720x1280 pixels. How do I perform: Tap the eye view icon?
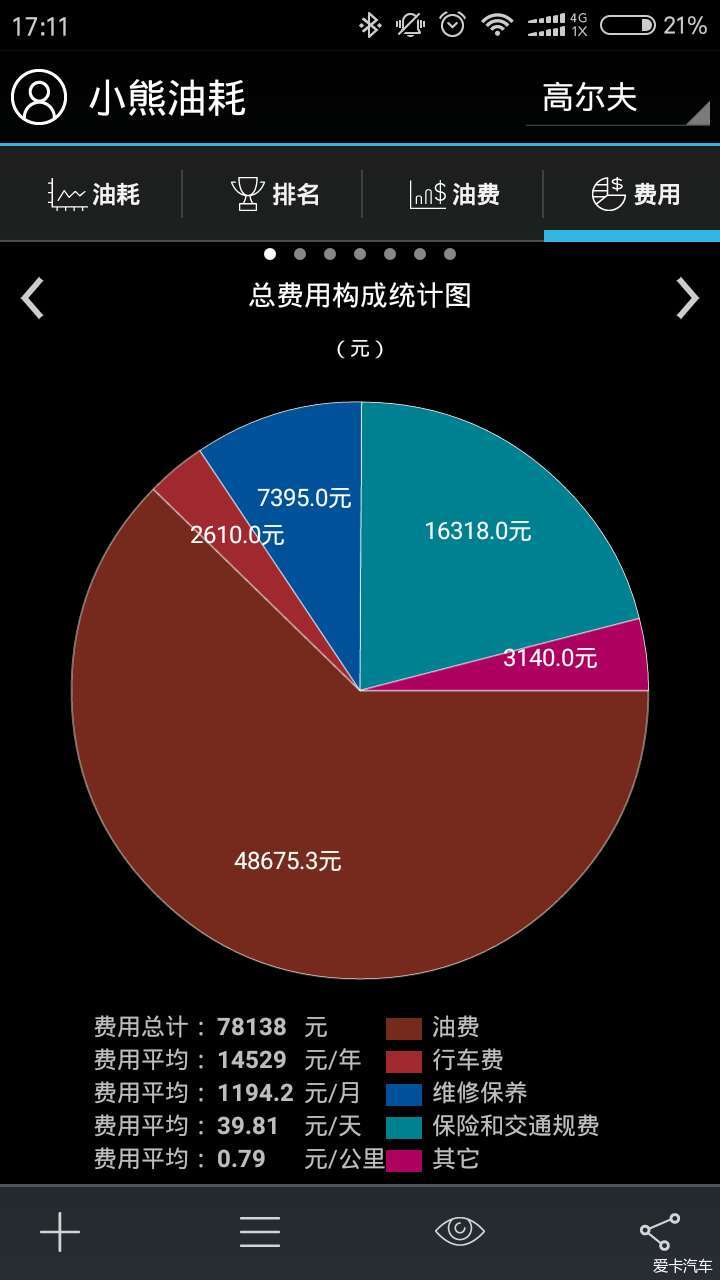(460, 1230)
